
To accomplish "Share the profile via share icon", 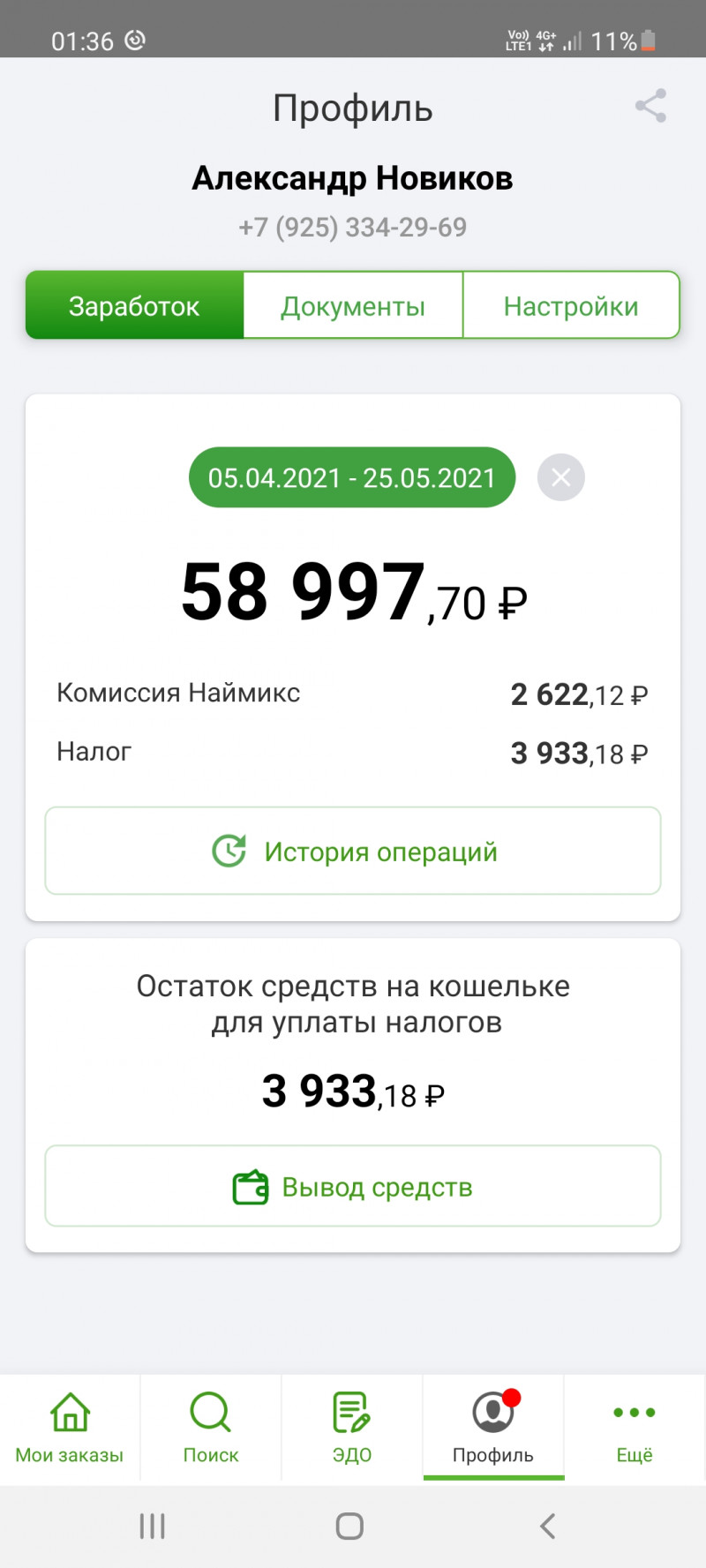I will pos(650,106).
